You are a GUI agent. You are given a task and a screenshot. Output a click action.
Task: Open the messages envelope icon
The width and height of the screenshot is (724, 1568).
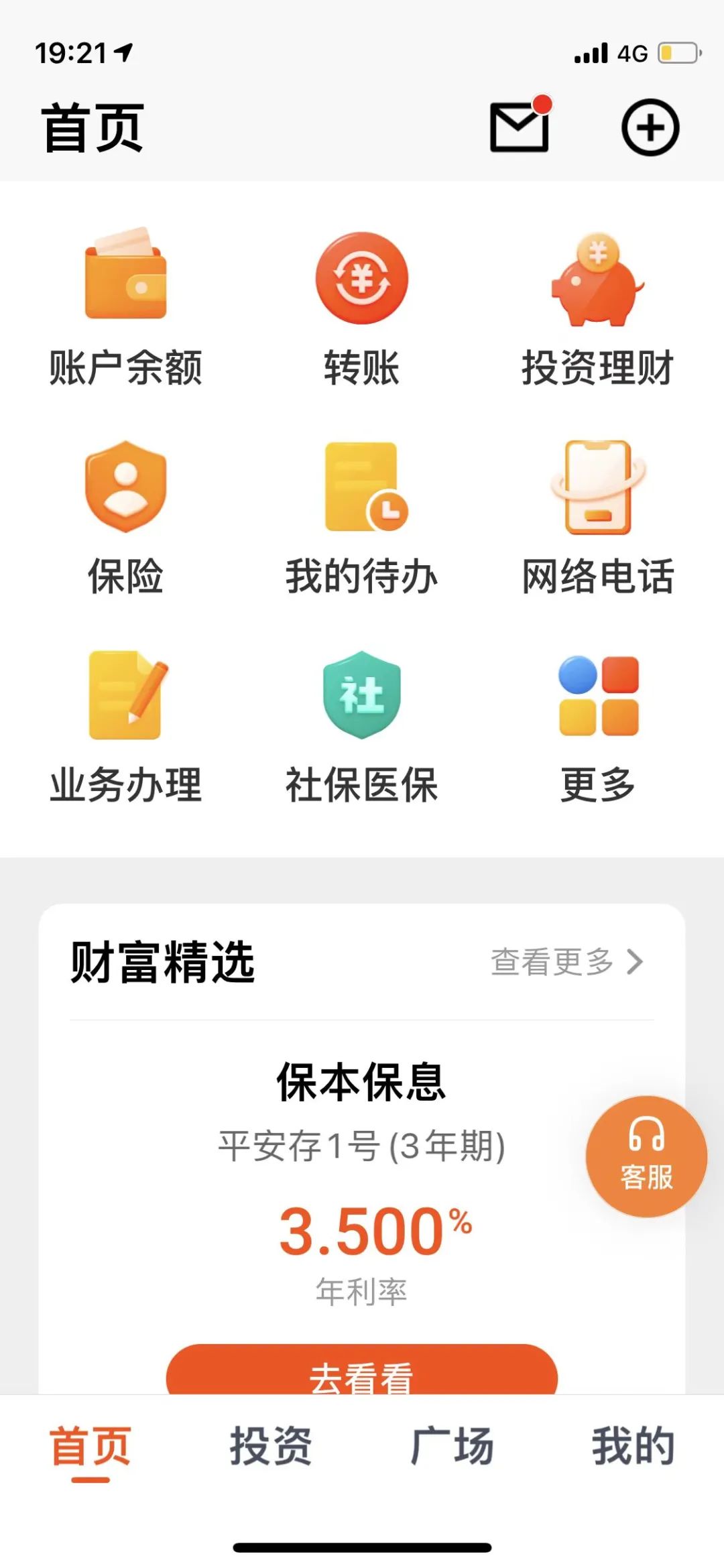520,127
